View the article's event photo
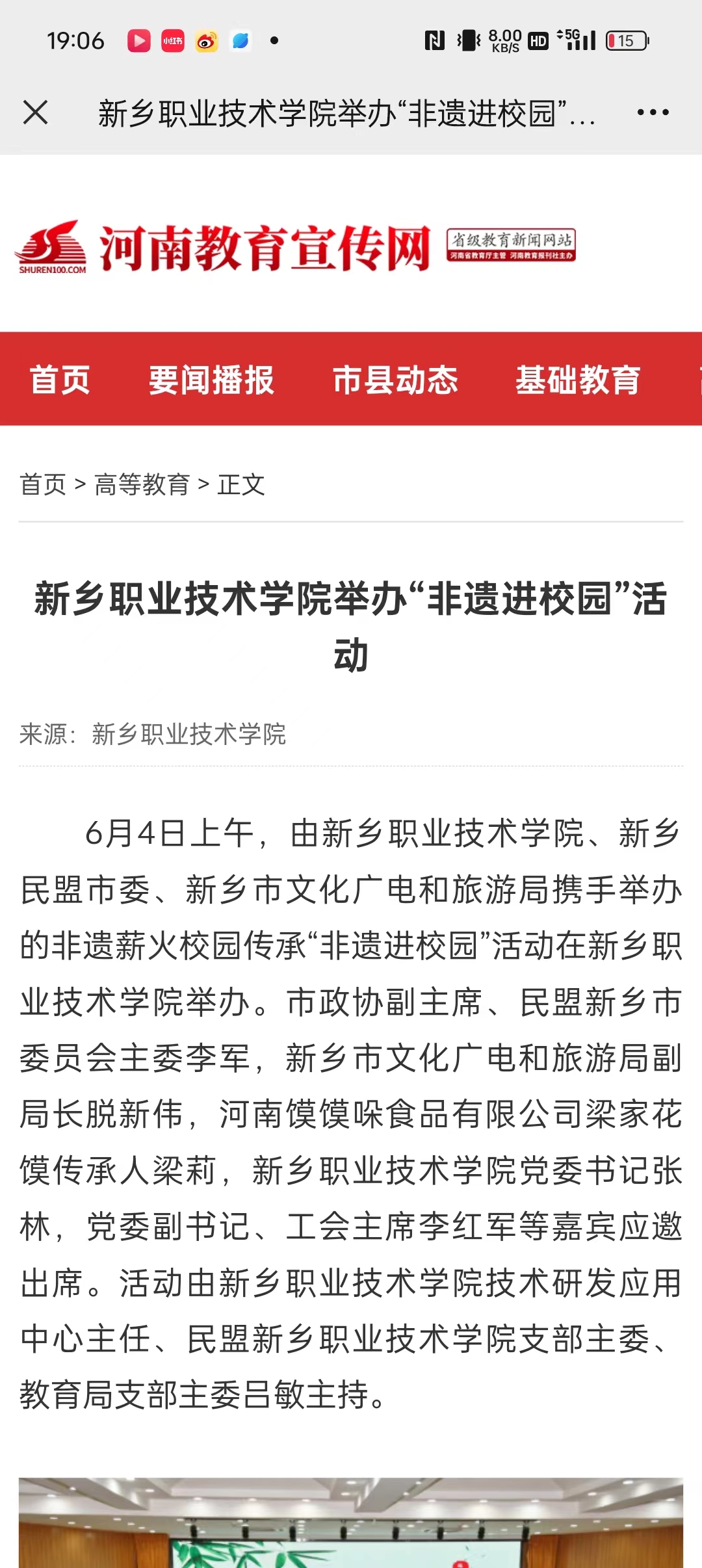The height and width of the screenshot is (1568, 702). tap(351, 1524)
